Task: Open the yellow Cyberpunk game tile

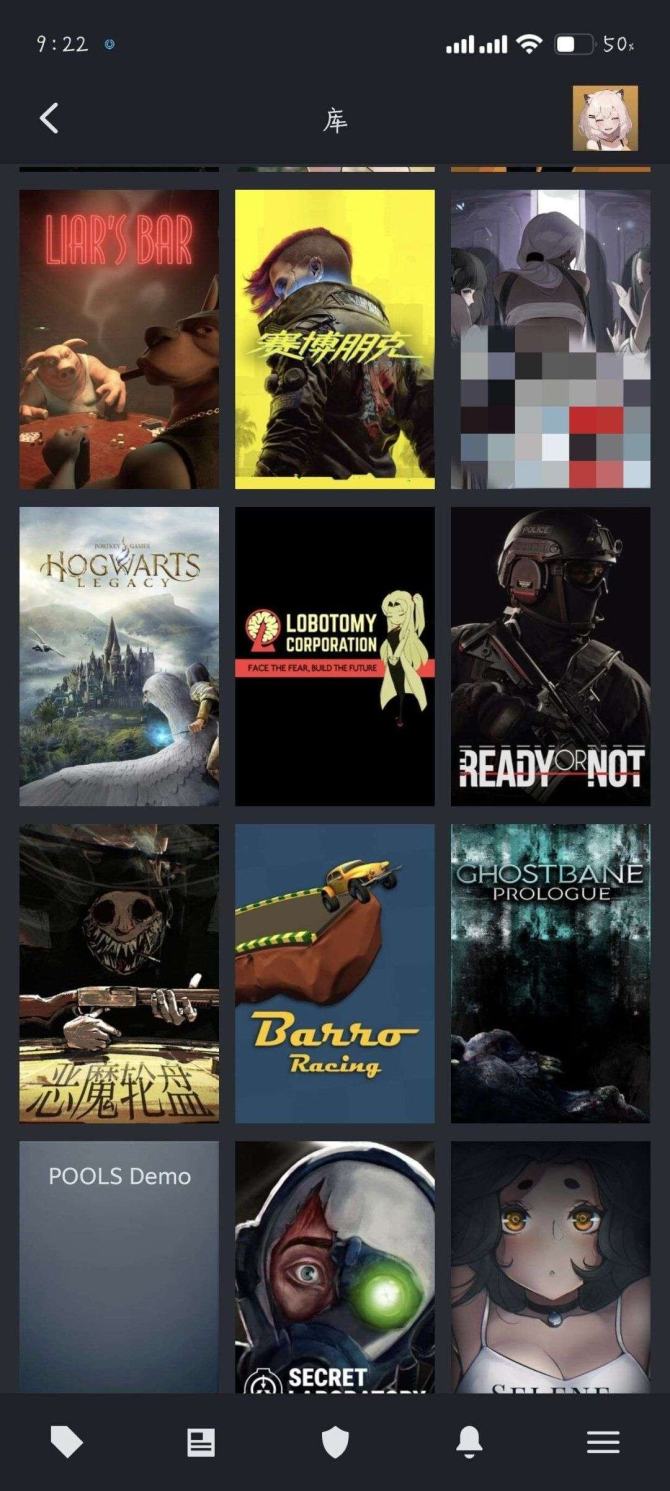Action: tap(335, 339)
